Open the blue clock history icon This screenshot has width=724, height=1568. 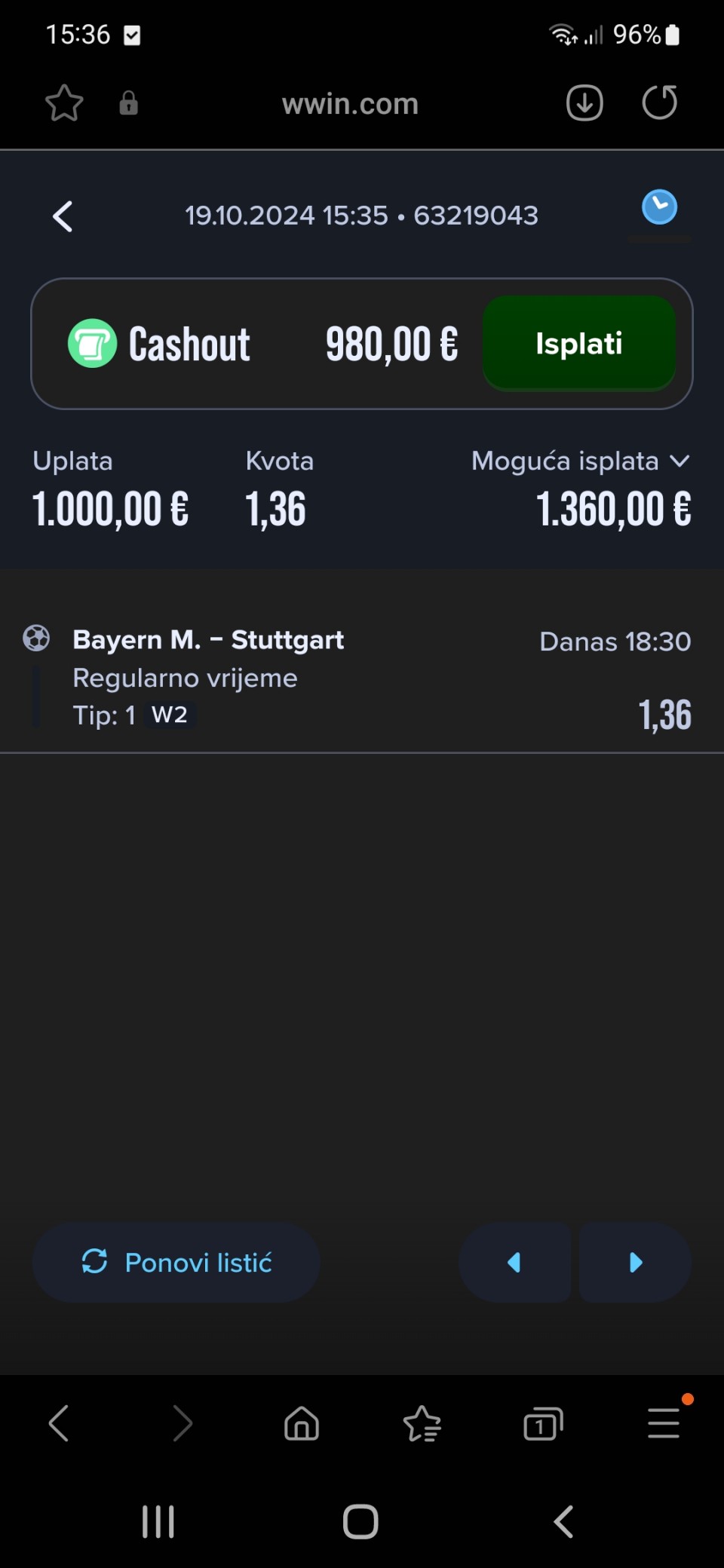[659, 207]
